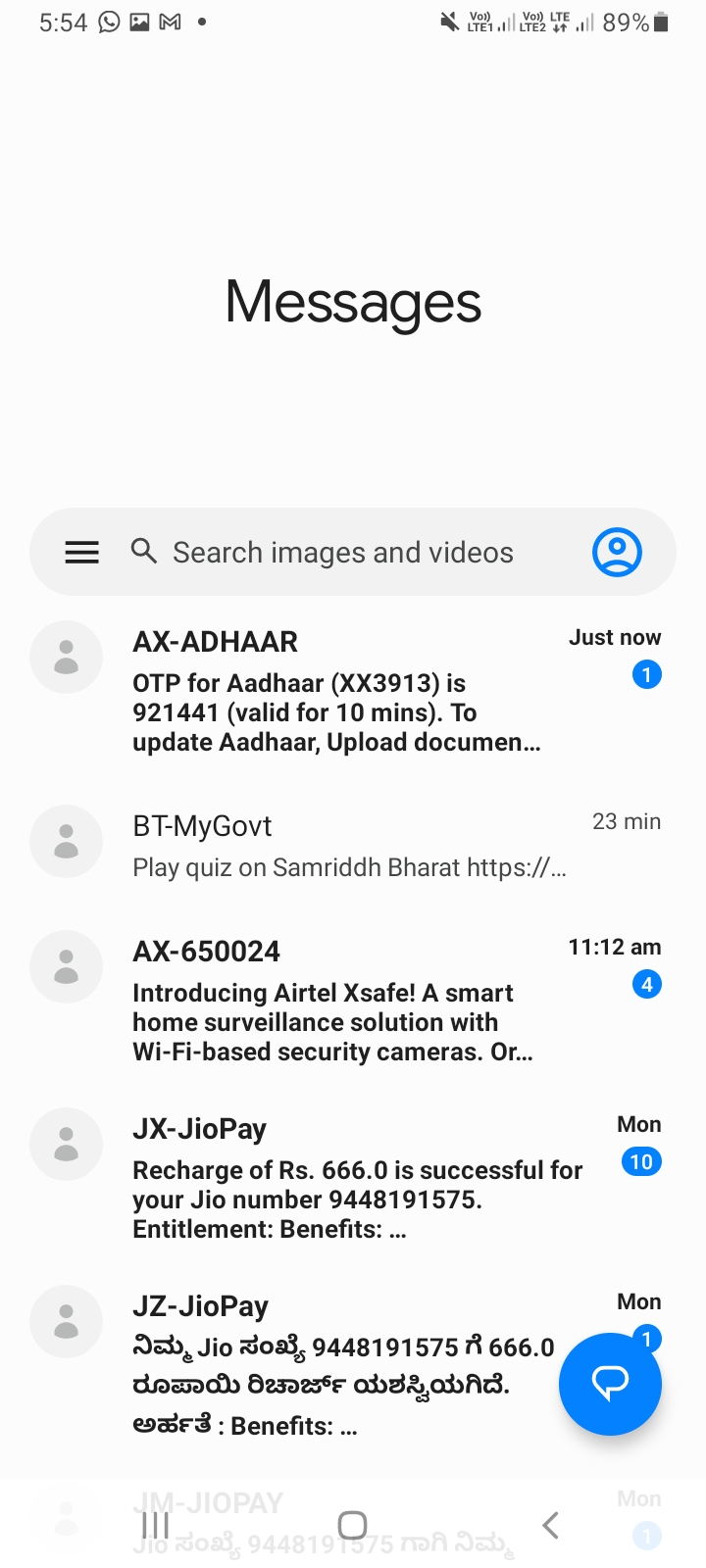Screen dimensions: 706x1568
Task: Go back using the system back button
Action: tap(551, 1525)
